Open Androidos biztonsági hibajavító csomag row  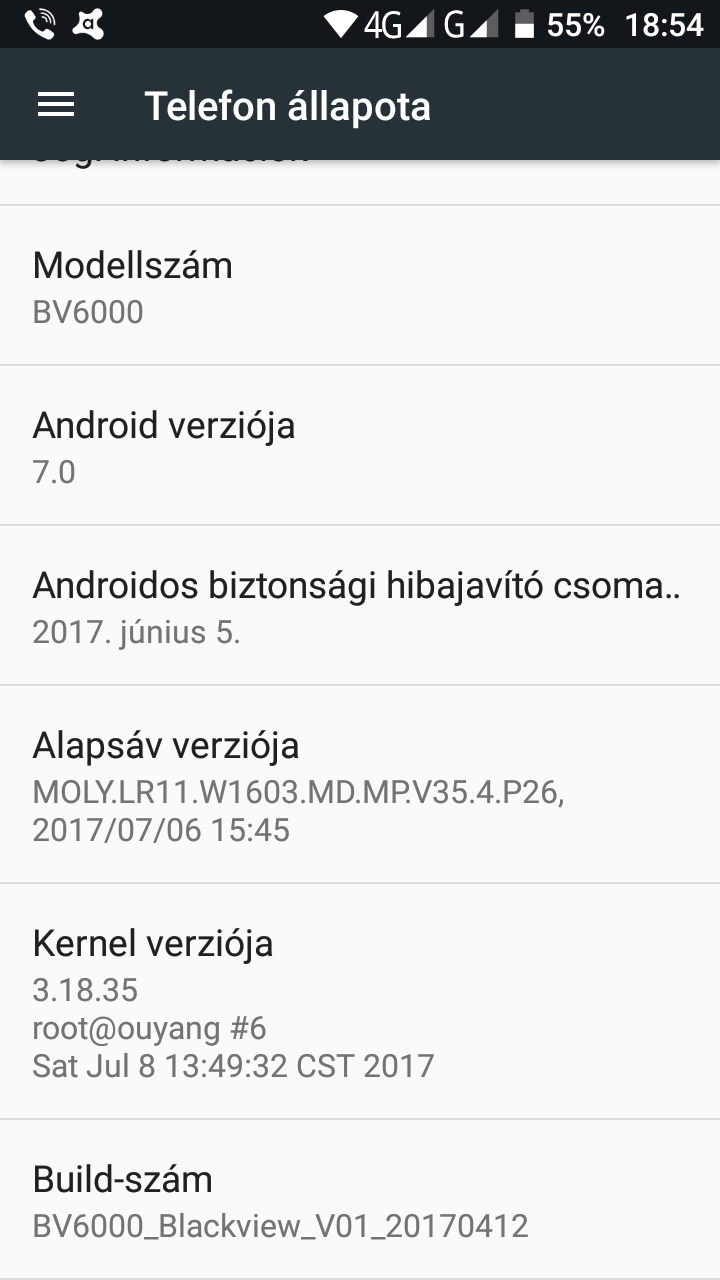pyautogui.click(x=360, y=606)
